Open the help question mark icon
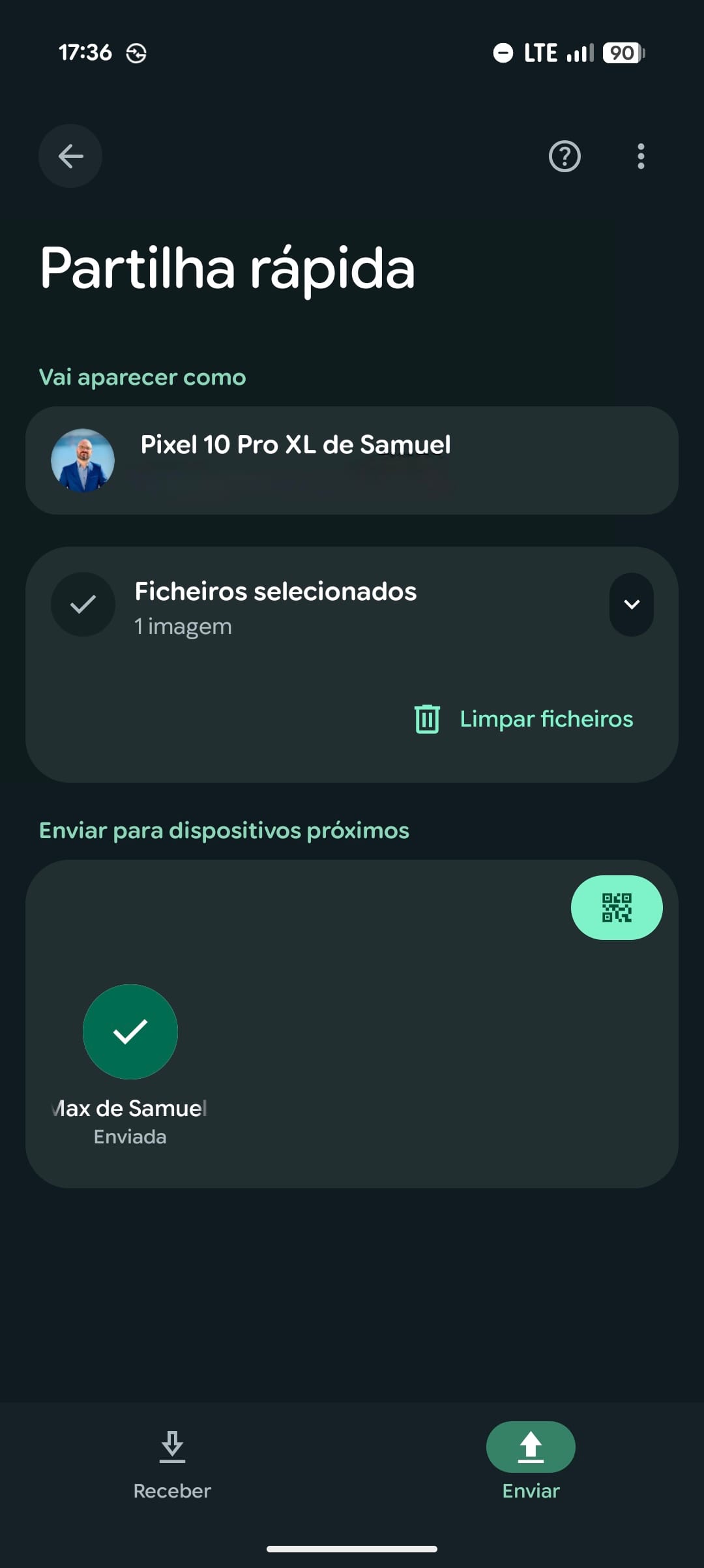Image resolution: width=704 pixels, height=1568 pixels. pos(565,157)
